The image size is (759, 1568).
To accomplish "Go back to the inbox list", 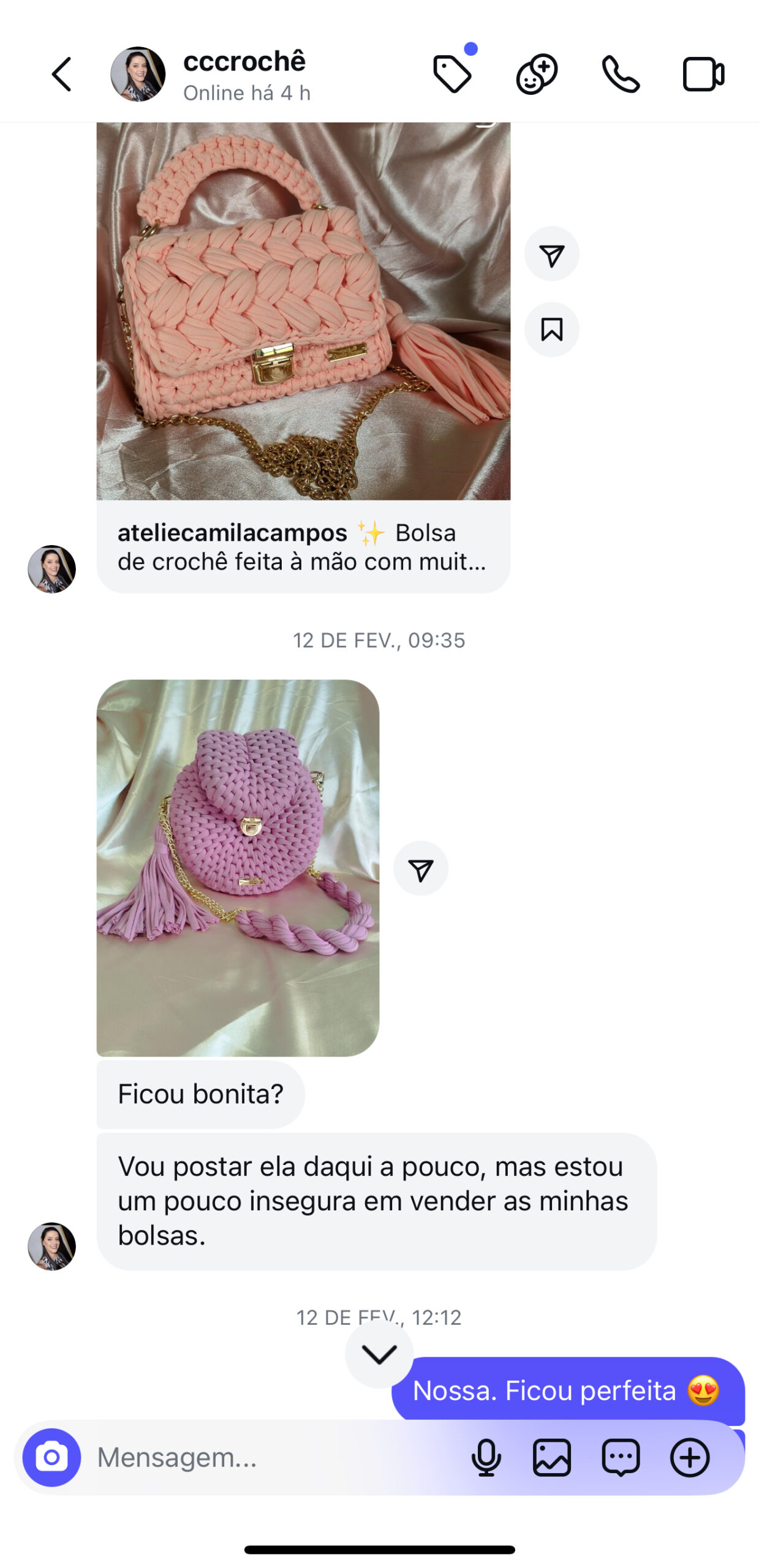I will [61, 75].
